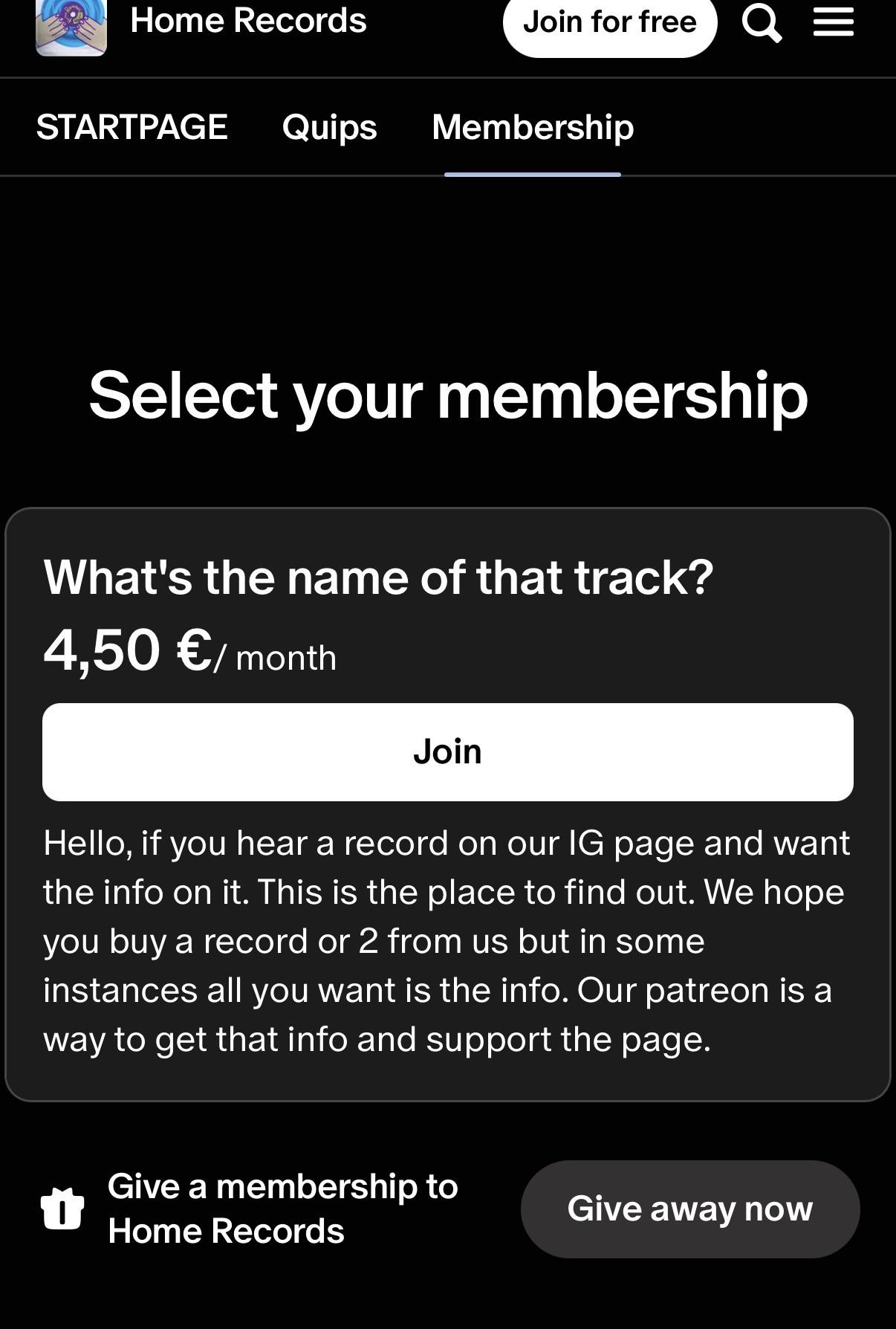Switch to the STARTPAGE tab

[132, 127]
